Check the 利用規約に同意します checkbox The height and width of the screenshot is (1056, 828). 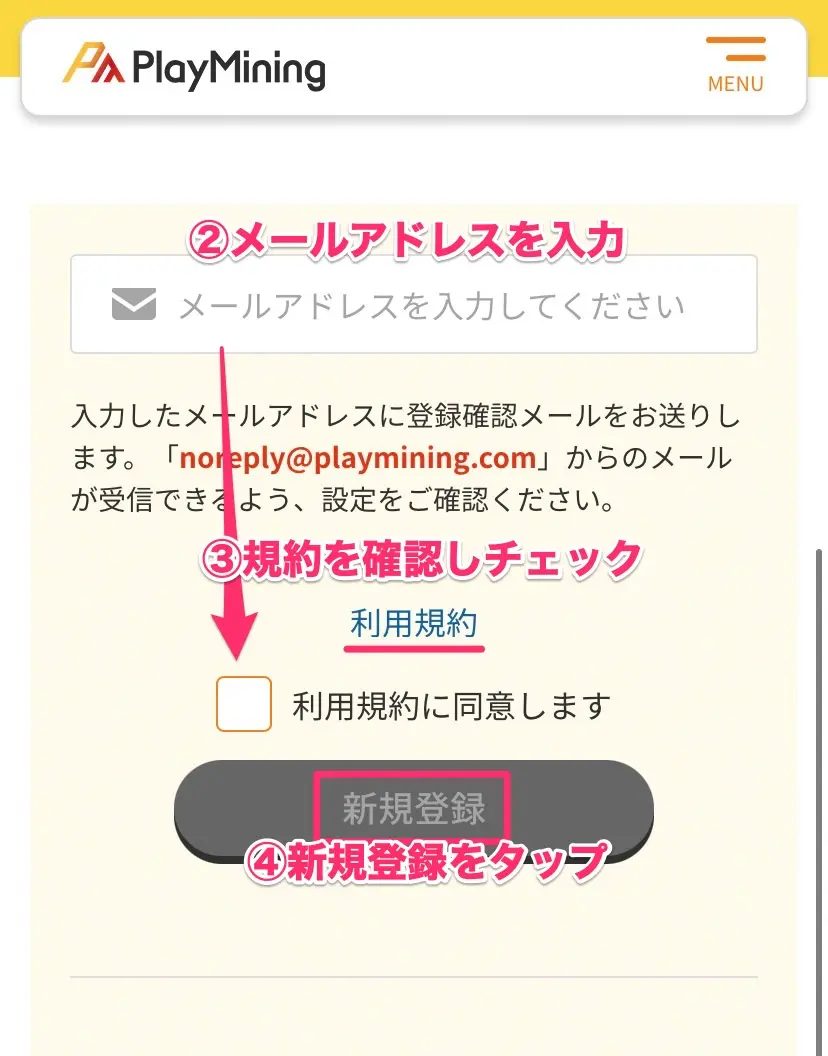point(244,704)
